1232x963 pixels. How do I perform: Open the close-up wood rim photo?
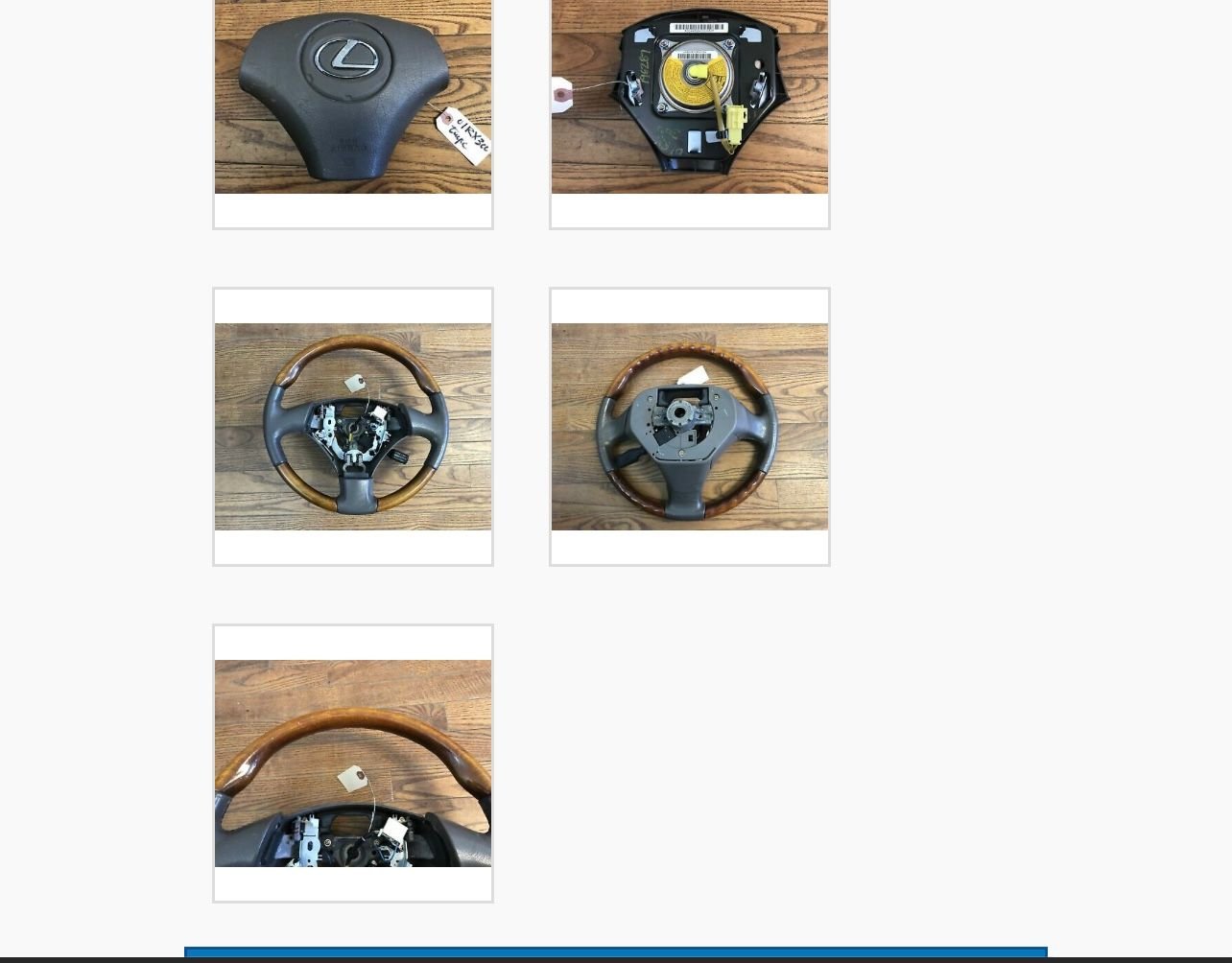coord(352,763)
